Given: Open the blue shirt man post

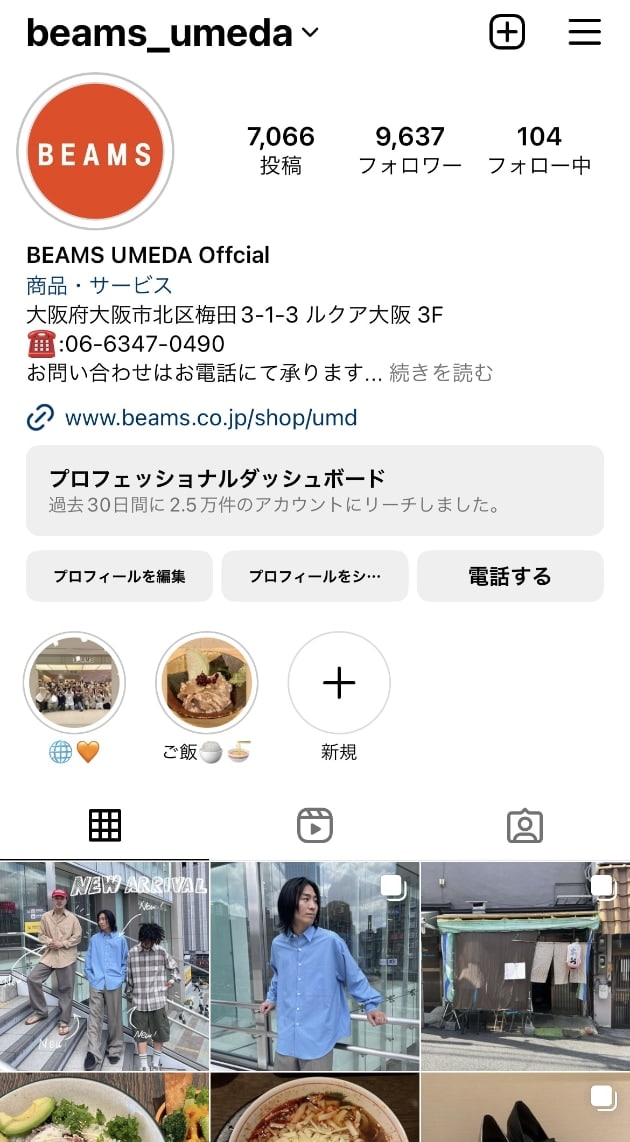Looking at the screenshot, I should coord(315,966).
